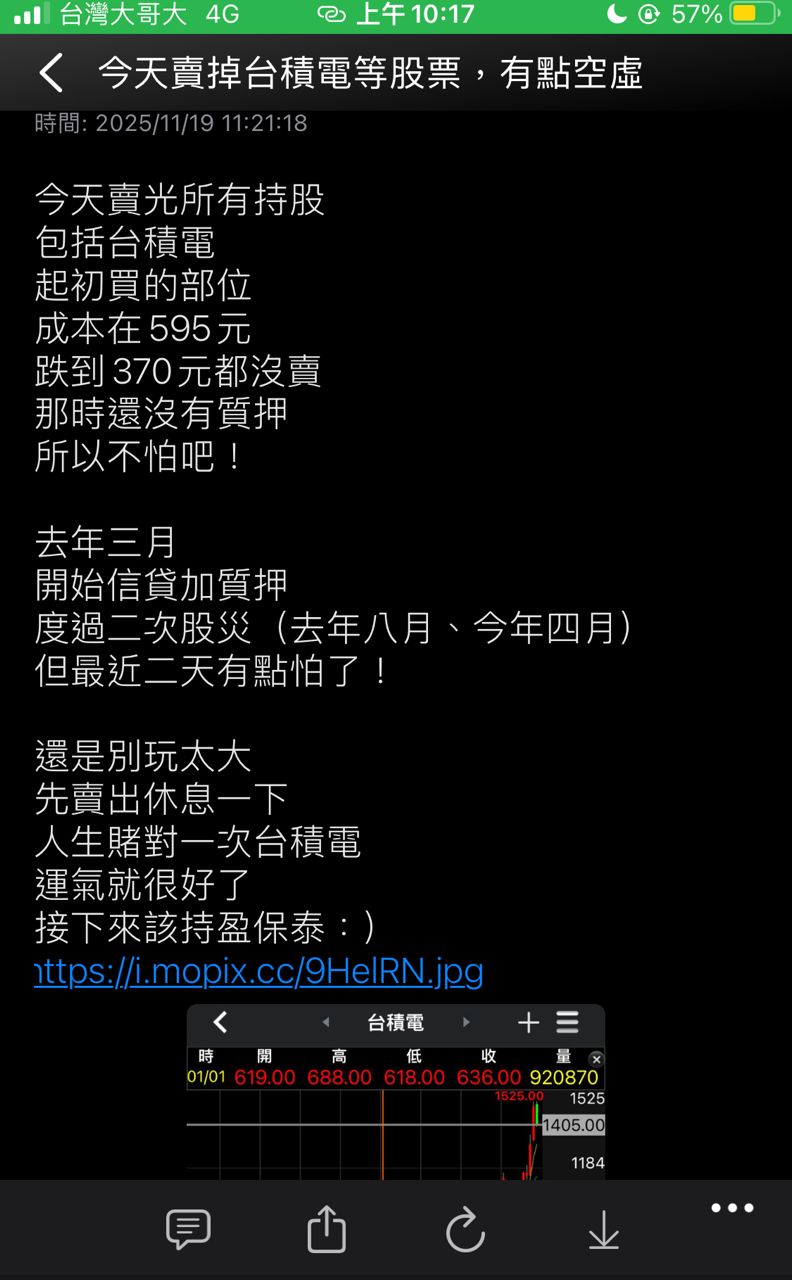Share this post
Image resolution: width=792 pixels, height=1280 pixels.
pyautogui.click(x=326, y=1229)
